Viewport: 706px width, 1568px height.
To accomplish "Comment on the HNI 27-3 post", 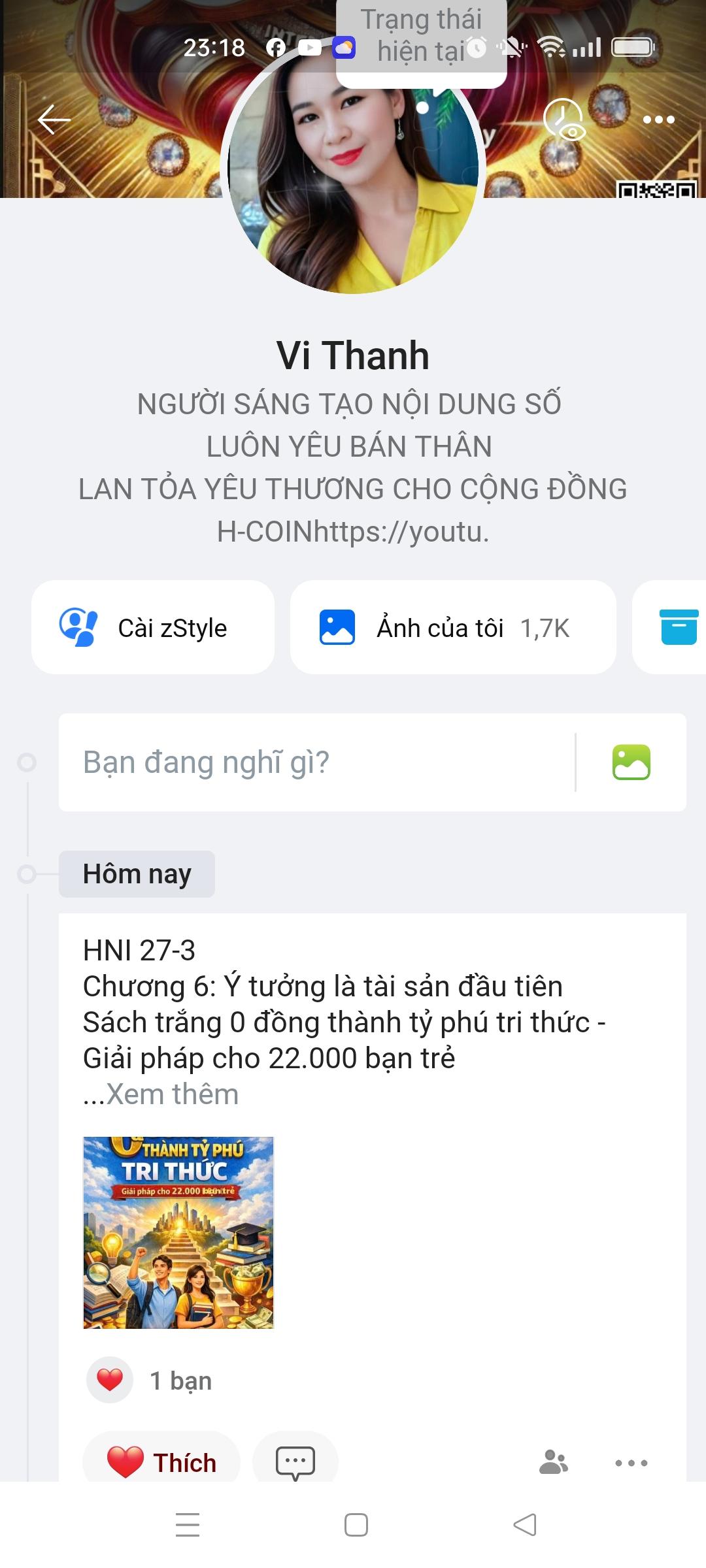I will pyautogui.click(x=295, y=1463).
